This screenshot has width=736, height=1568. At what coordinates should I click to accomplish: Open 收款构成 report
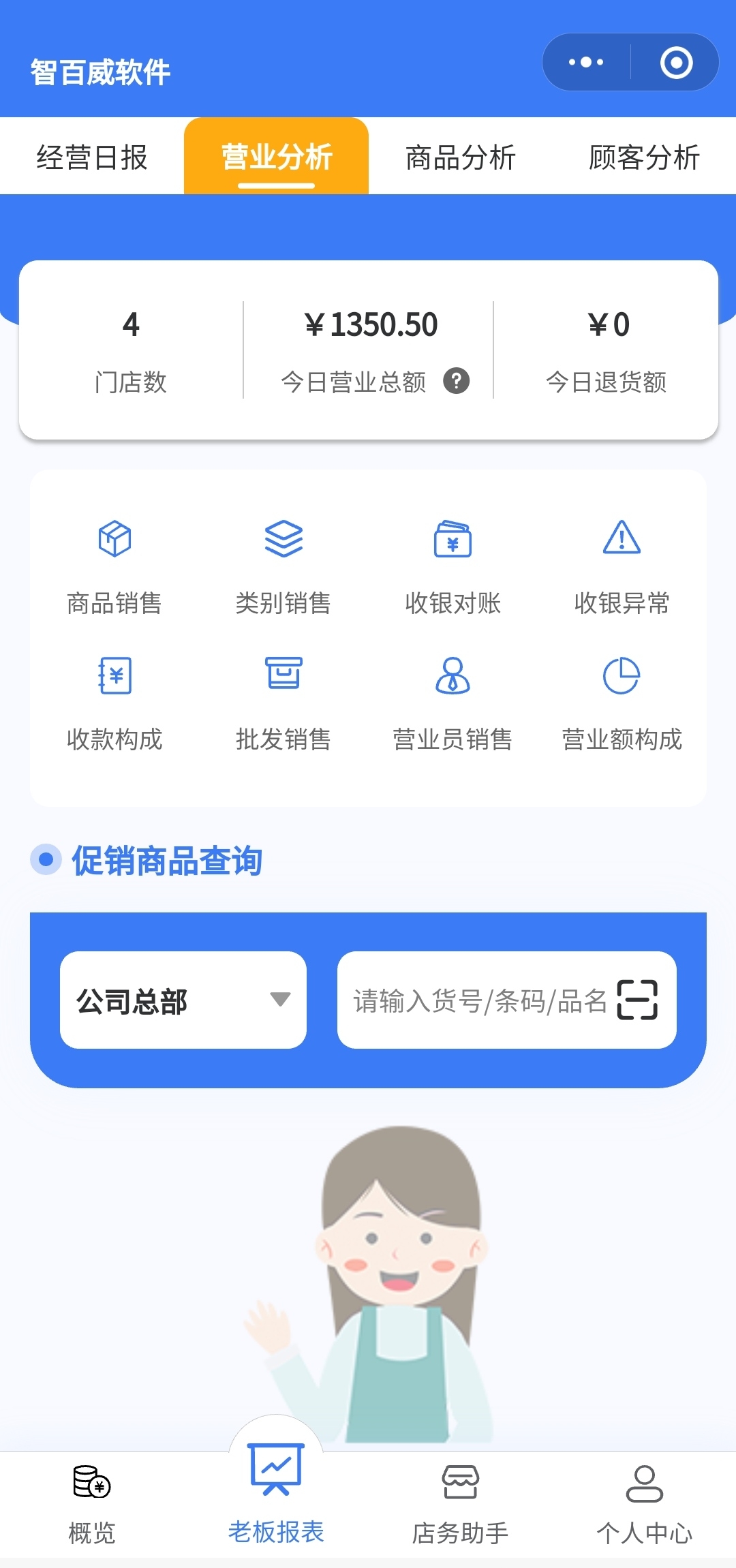pos(114,703)
